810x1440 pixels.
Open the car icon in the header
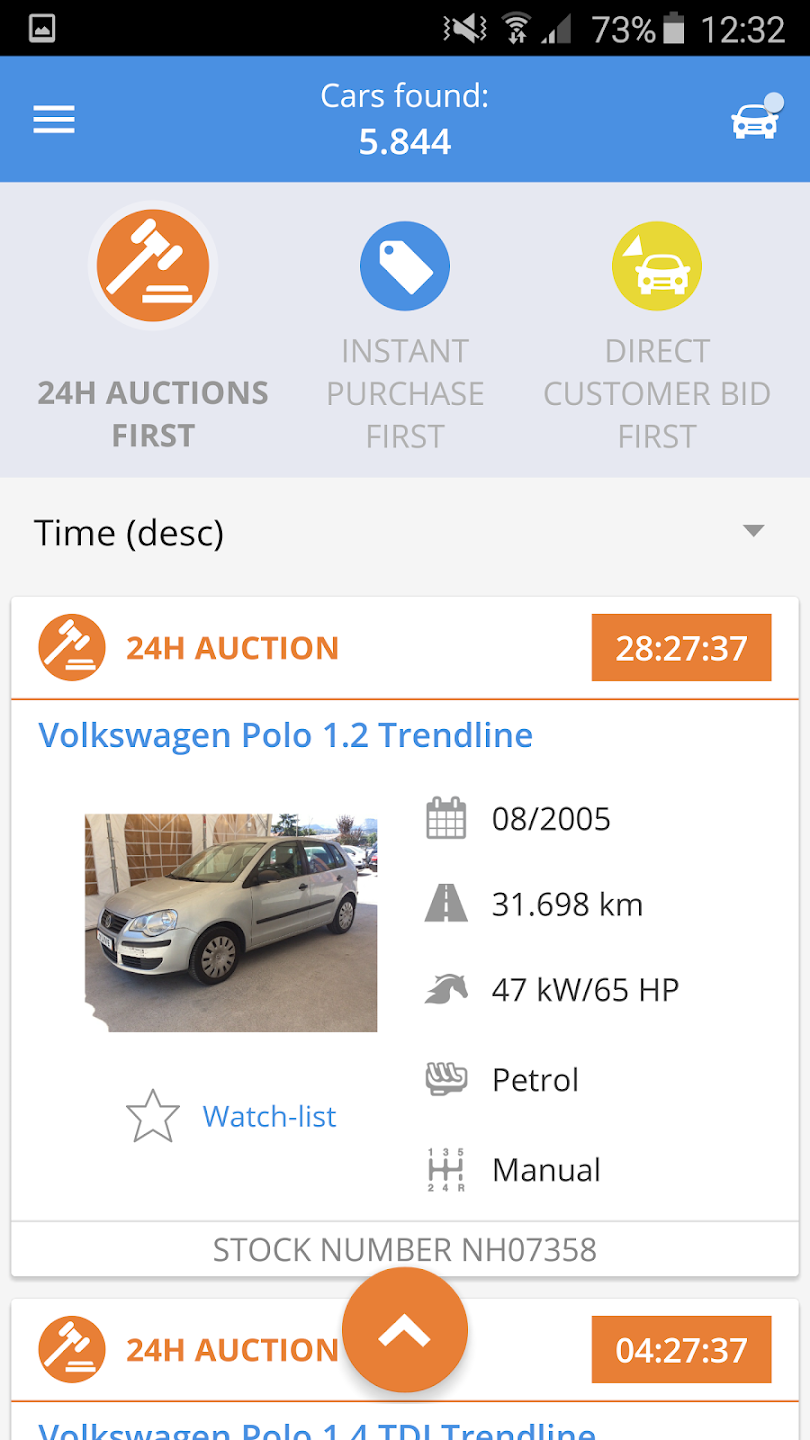pos(754,121)
